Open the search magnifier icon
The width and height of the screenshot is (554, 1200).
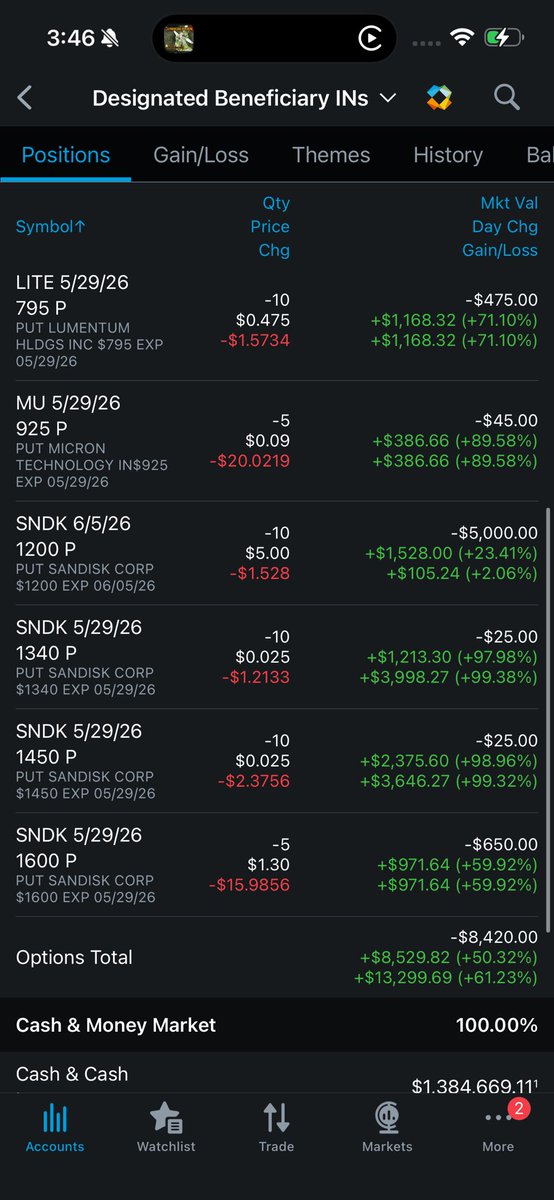pyautogui.click(x=507, y=97)
